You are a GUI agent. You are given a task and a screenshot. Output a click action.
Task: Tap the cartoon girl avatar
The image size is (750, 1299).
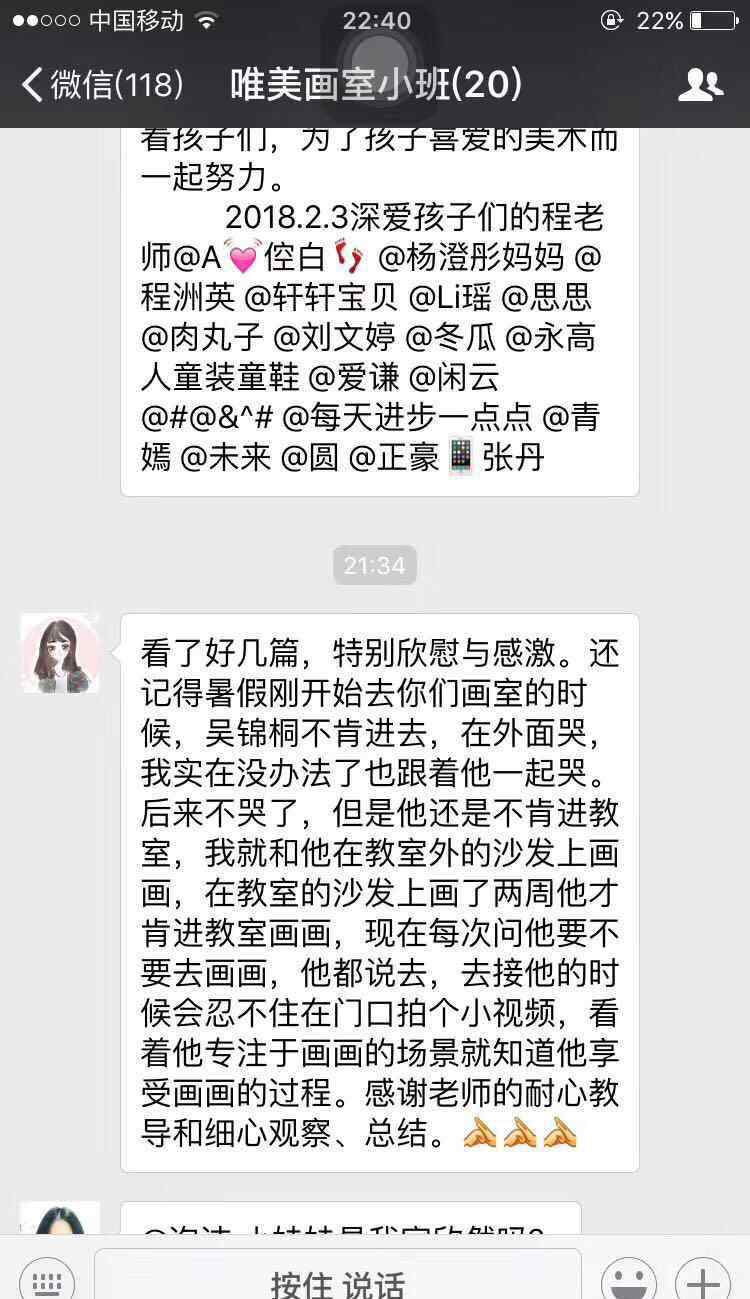pos(60,653)
